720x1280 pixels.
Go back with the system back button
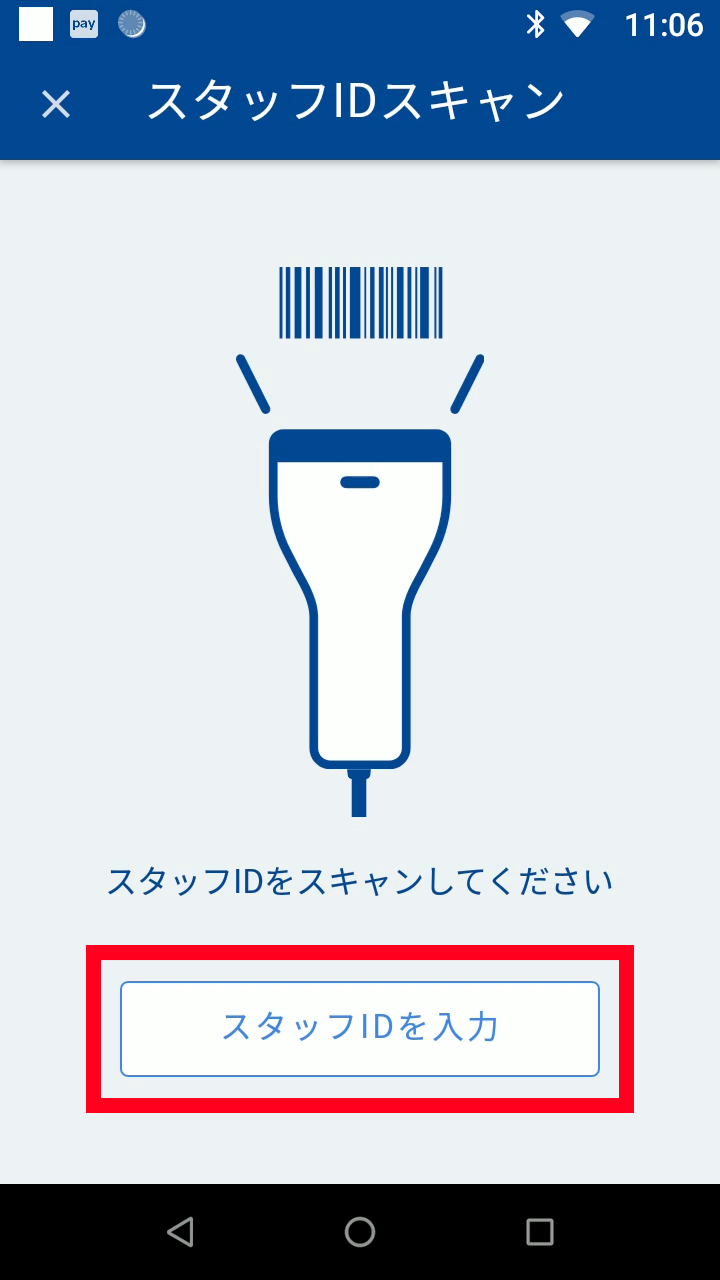click(x=180, y=1232)
